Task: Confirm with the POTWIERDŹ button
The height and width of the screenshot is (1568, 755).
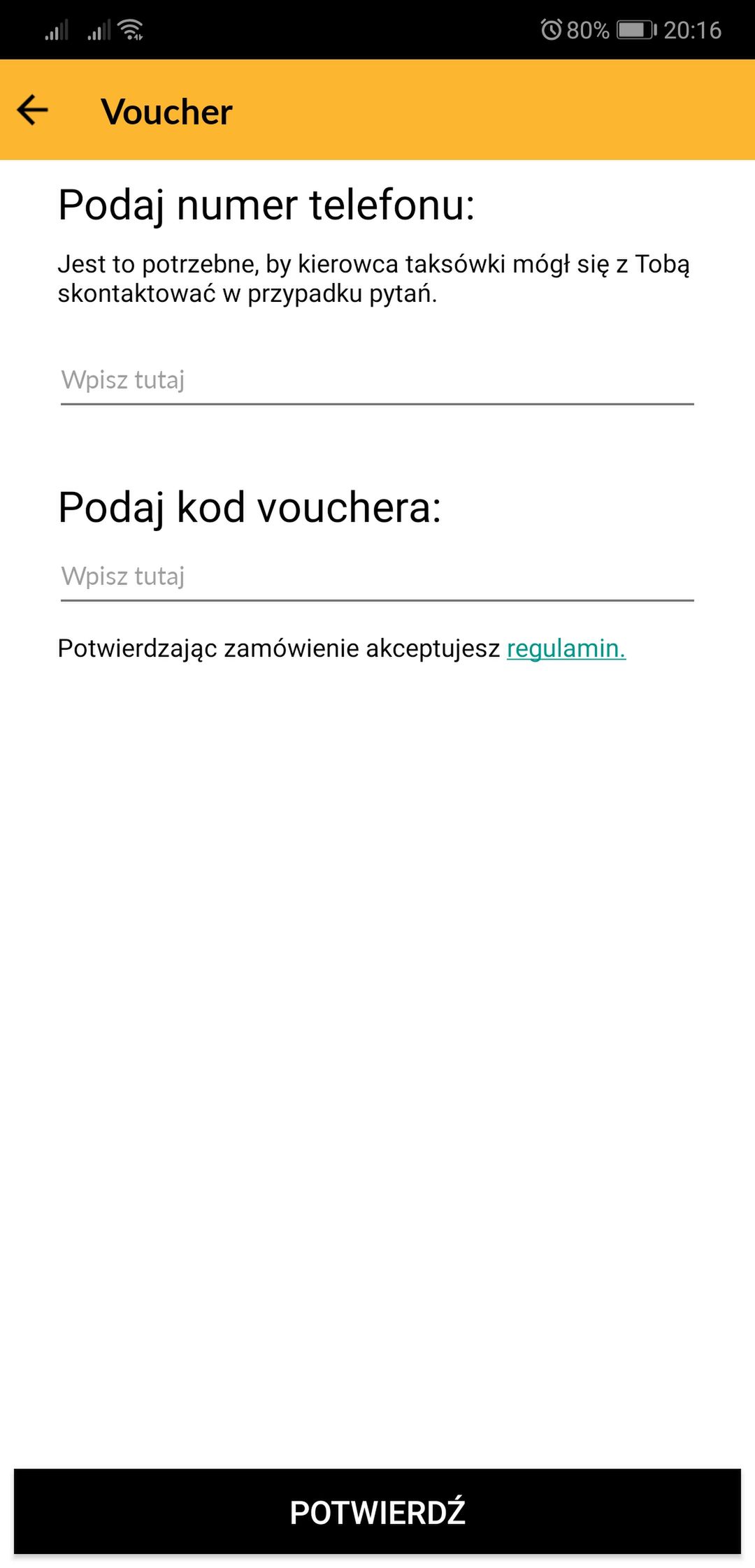Action: coord(377,1511)
